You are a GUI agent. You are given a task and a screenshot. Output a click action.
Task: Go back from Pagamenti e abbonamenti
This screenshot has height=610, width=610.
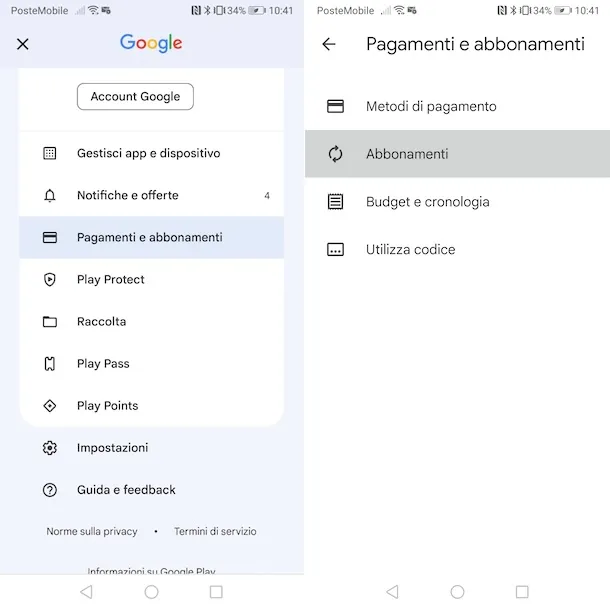[x=329, y=44]
